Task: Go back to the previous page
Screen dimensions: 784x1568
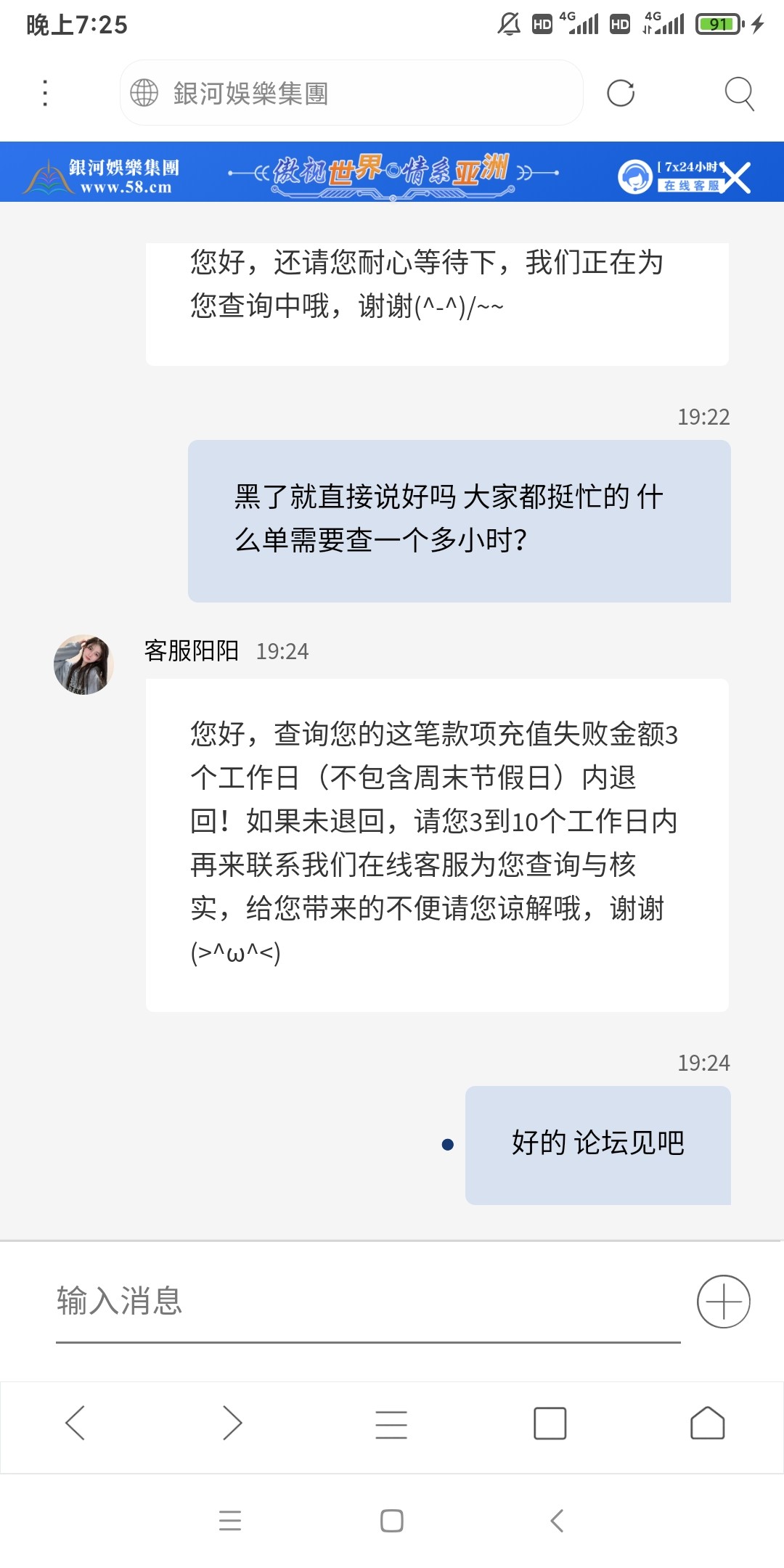Action: [x=75, y=1423]
